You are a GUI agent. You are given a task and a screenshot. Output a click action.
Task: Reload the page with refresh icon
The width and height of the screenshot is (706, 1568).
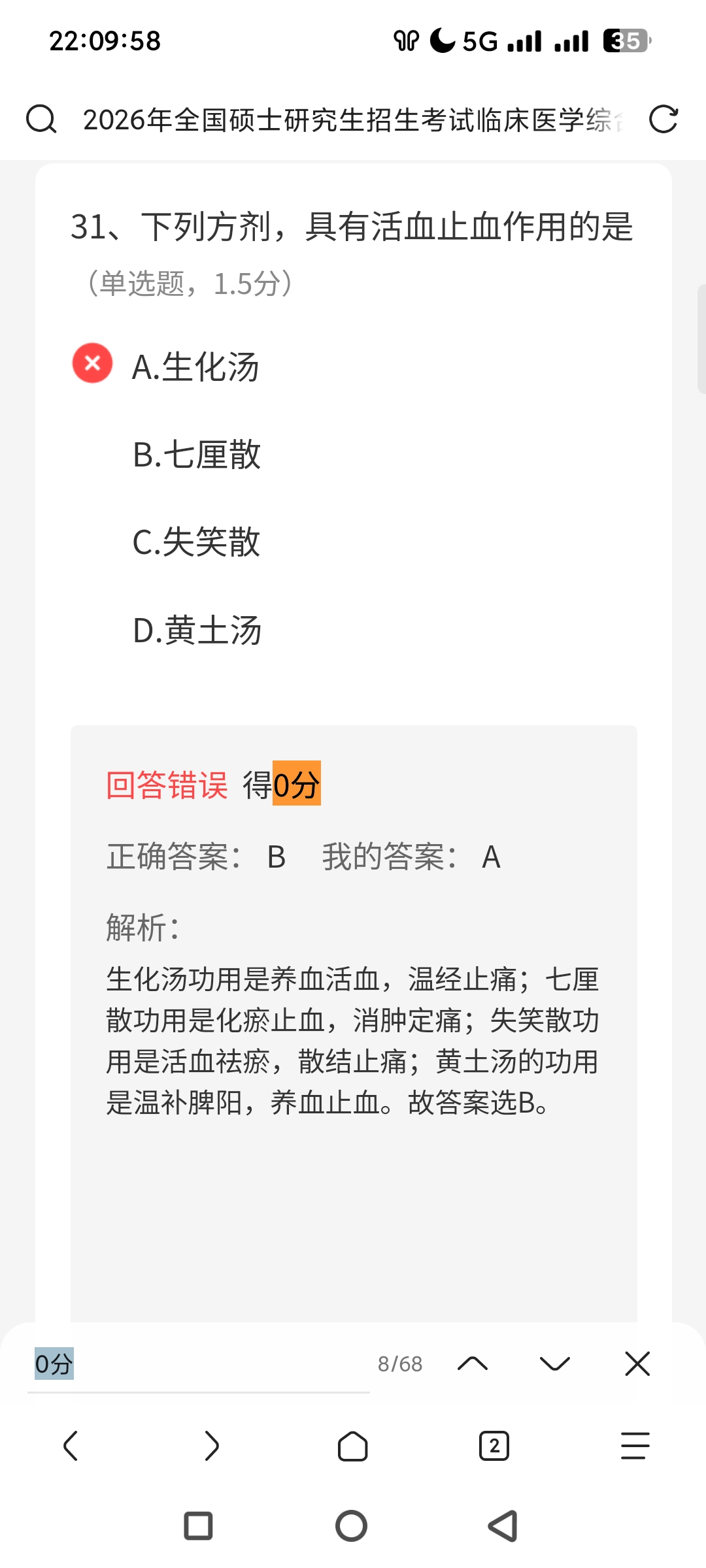[663, 120]
